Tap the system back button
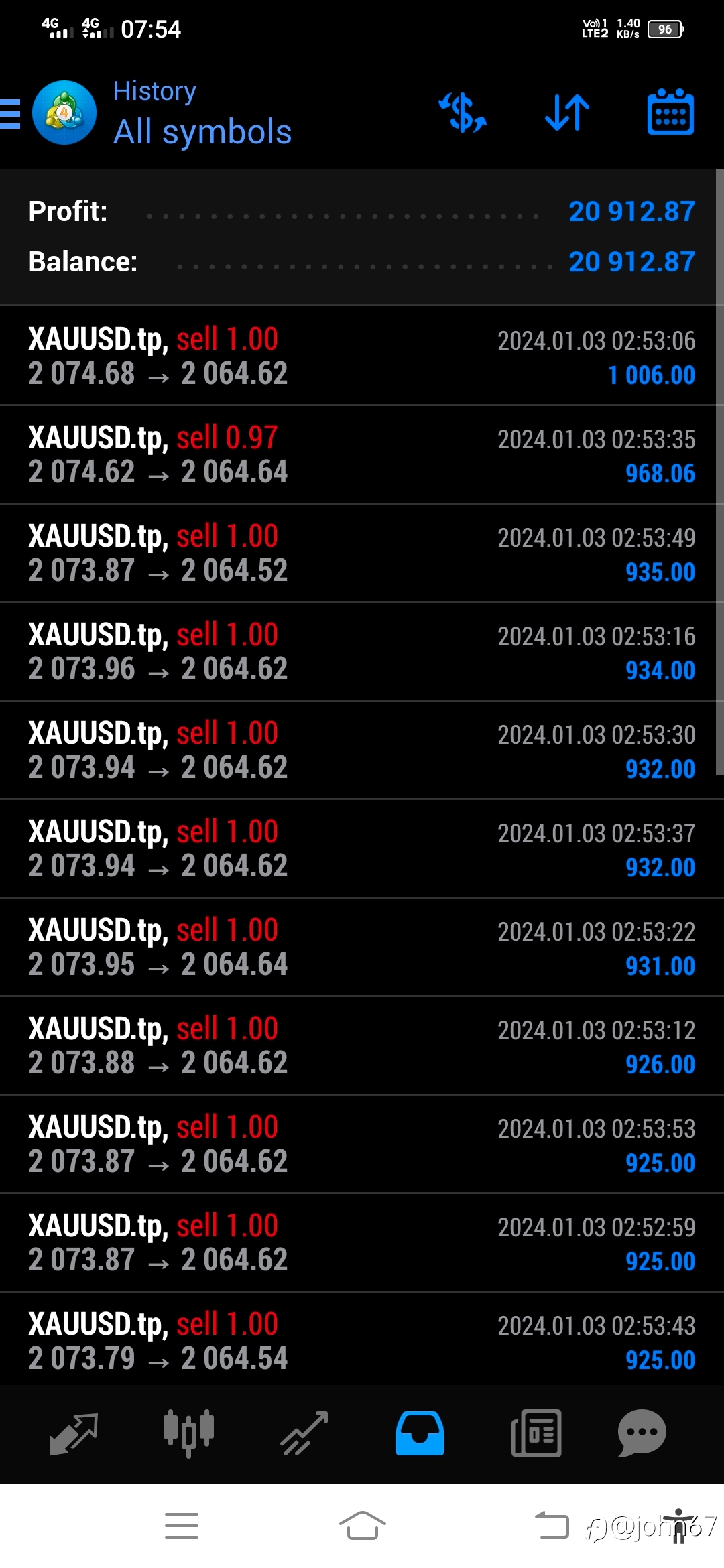The height and width of the screenshot is (1568, 724). [x=551, y=1526]
